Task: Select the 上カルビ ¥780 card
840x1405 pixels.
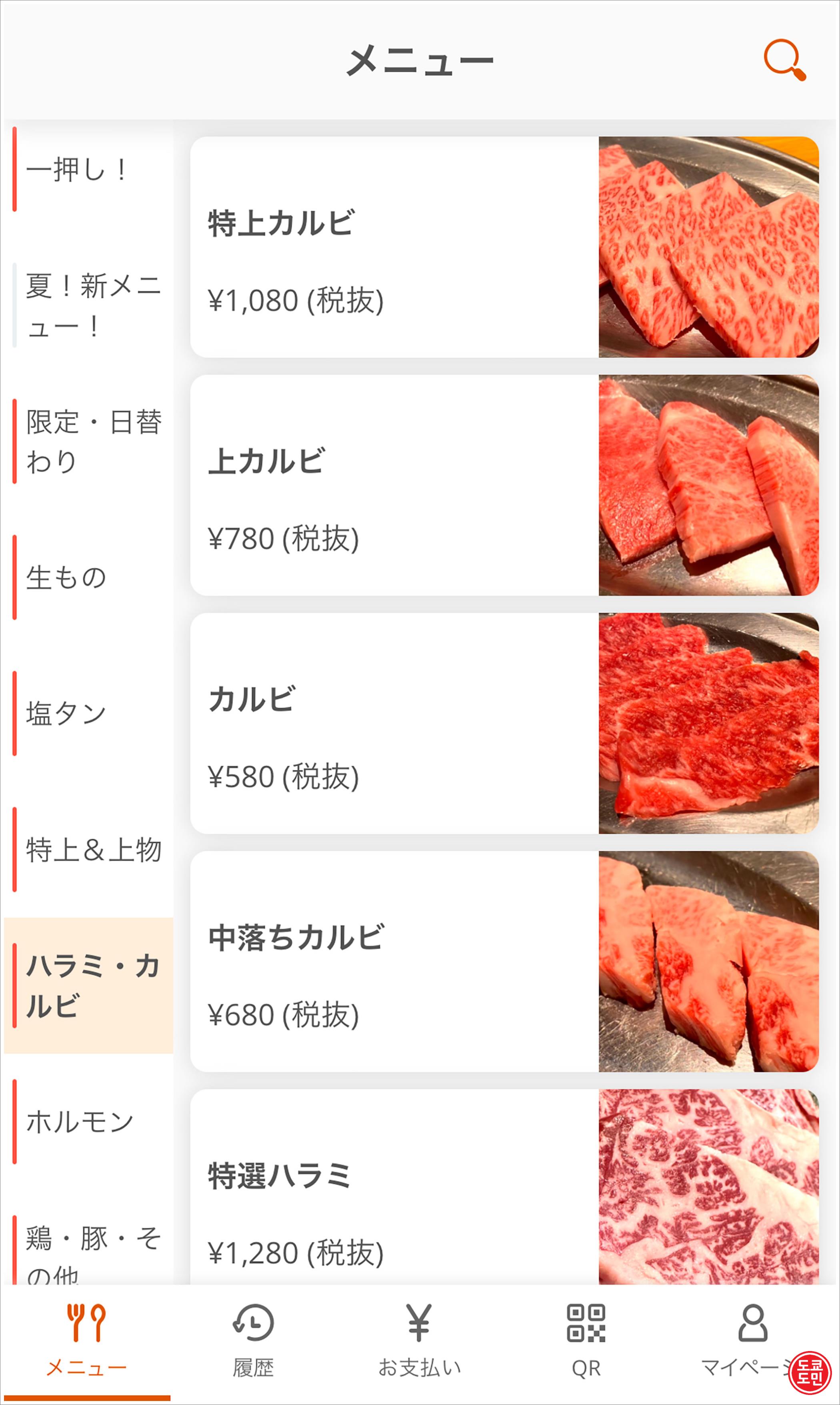Action: pyautogui.click(x=504, y=485)
